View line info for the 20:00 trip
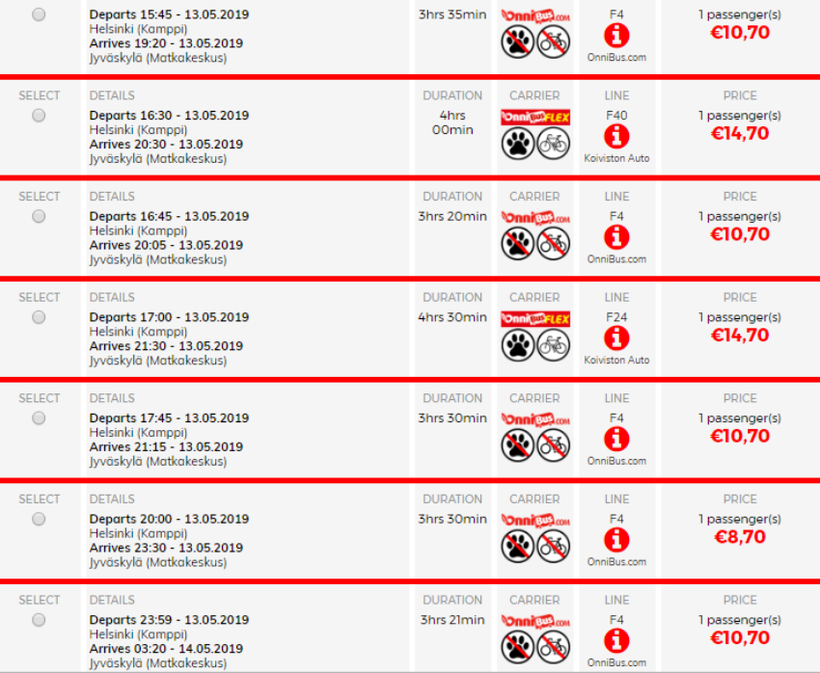The height and width of the screenshot is (673, 820). pos(617,540)
